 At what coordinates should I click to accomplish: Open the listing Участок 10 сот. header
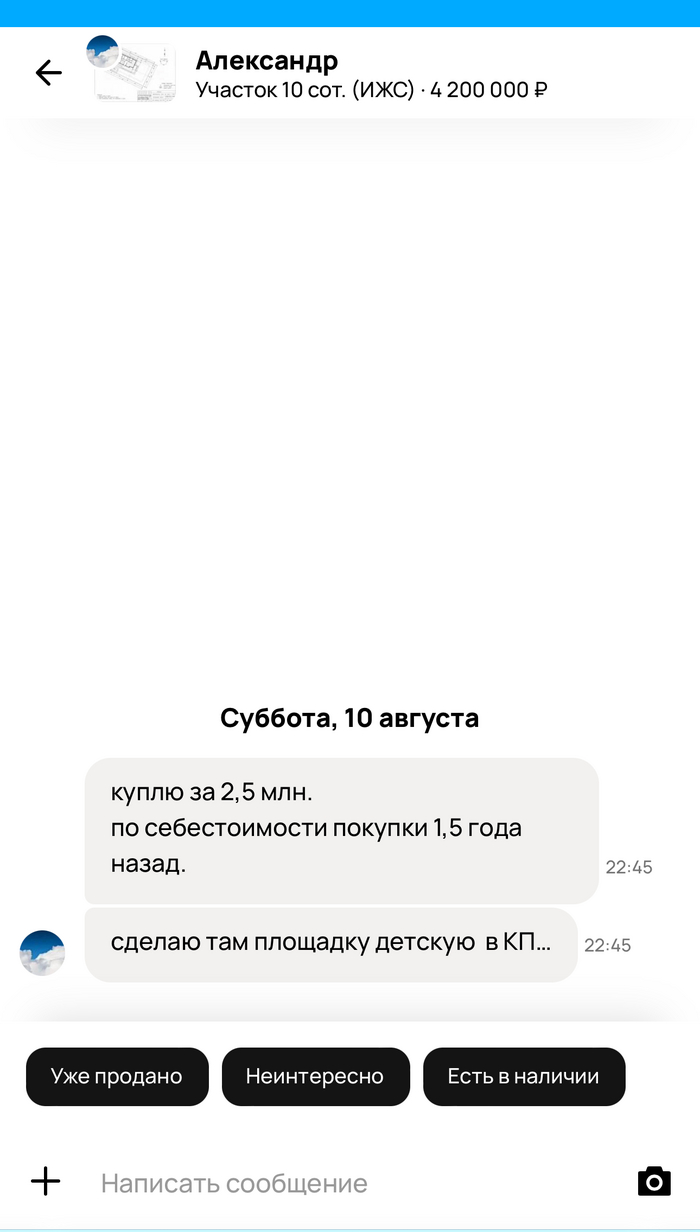tap(370, 90)
